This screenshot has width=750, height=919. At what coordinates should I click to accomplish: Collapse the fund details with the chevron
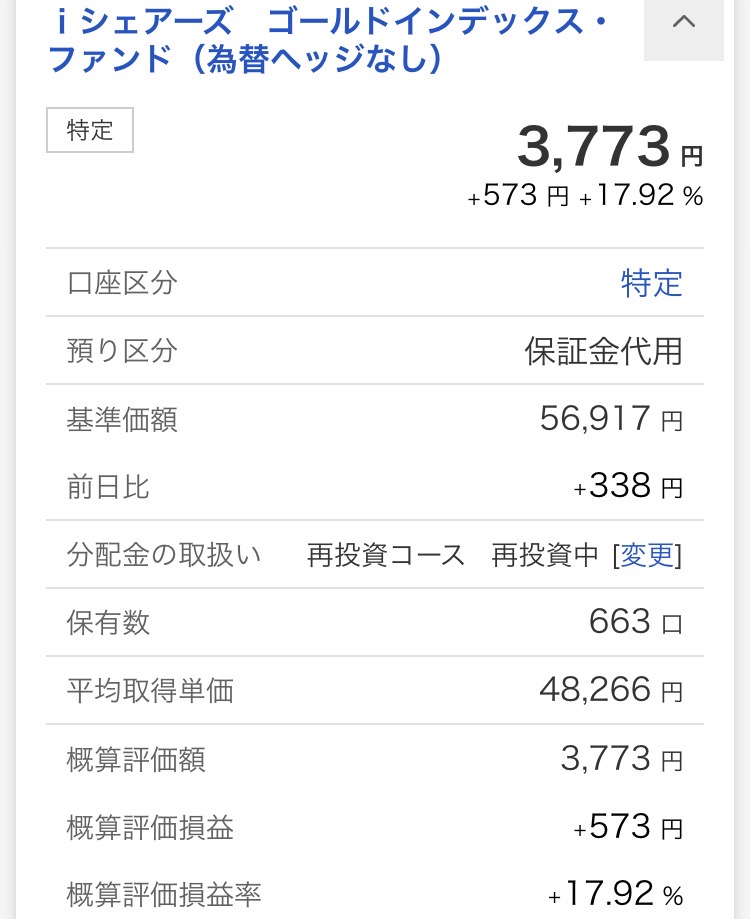pyautogui.click(x=684, y=24)
